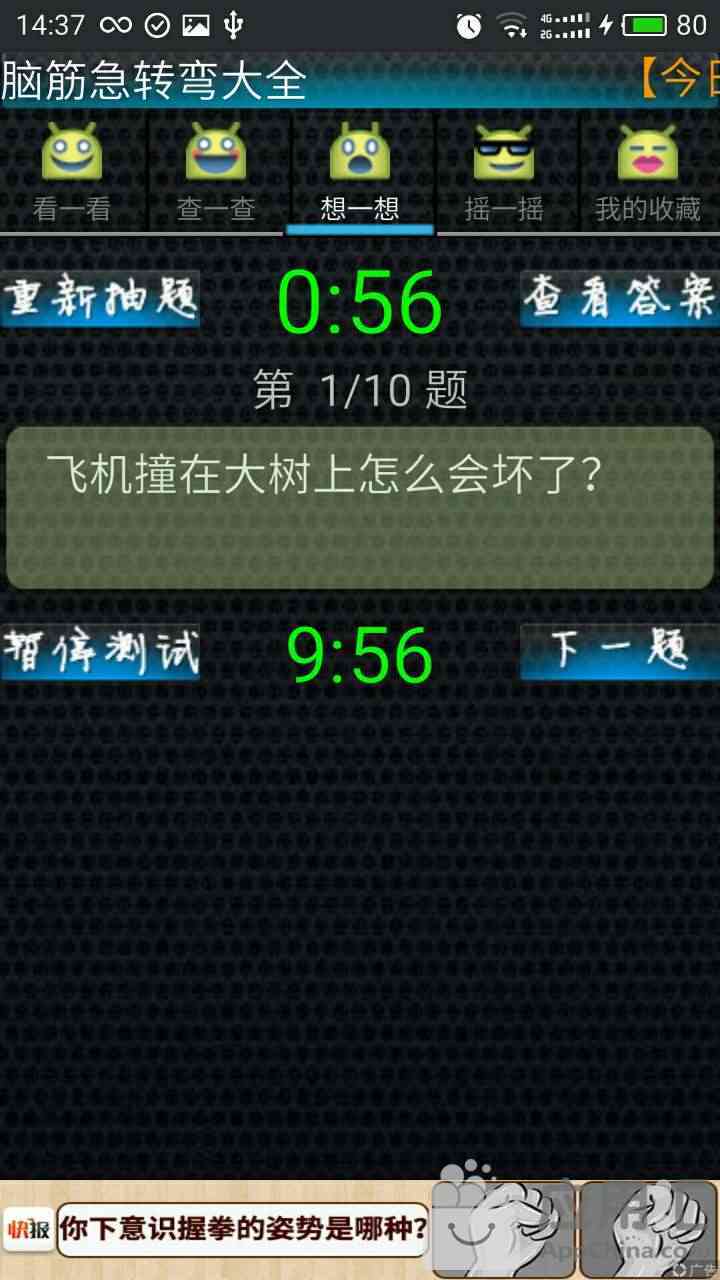Pause the quiz with 暂停测试
Image resolution: width=720 pixels, height=1280 pixels.
tap(100, 652)
